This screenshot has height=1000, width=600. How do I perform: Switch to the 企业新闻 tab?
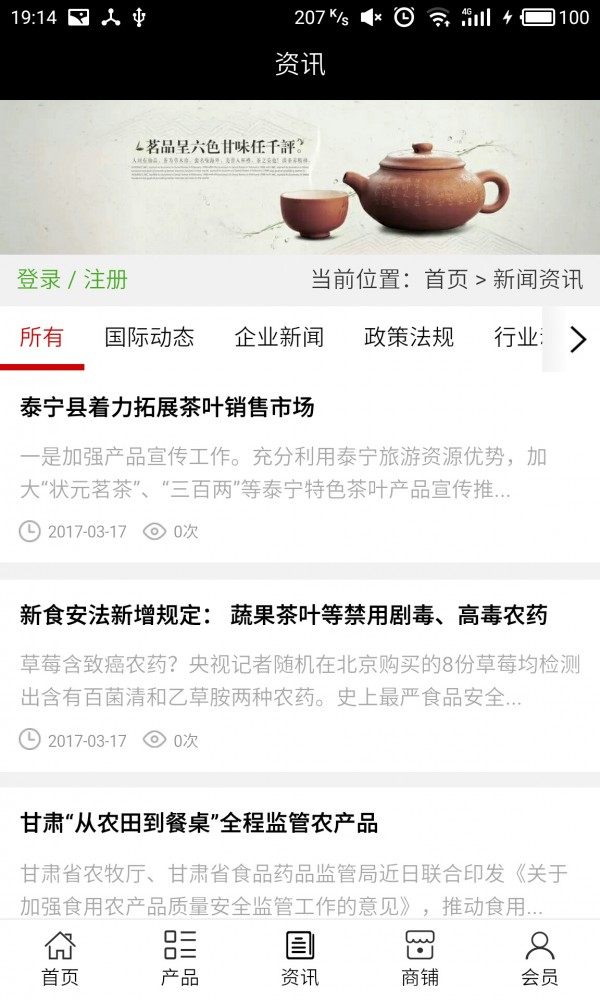click(x=279, y=337)
